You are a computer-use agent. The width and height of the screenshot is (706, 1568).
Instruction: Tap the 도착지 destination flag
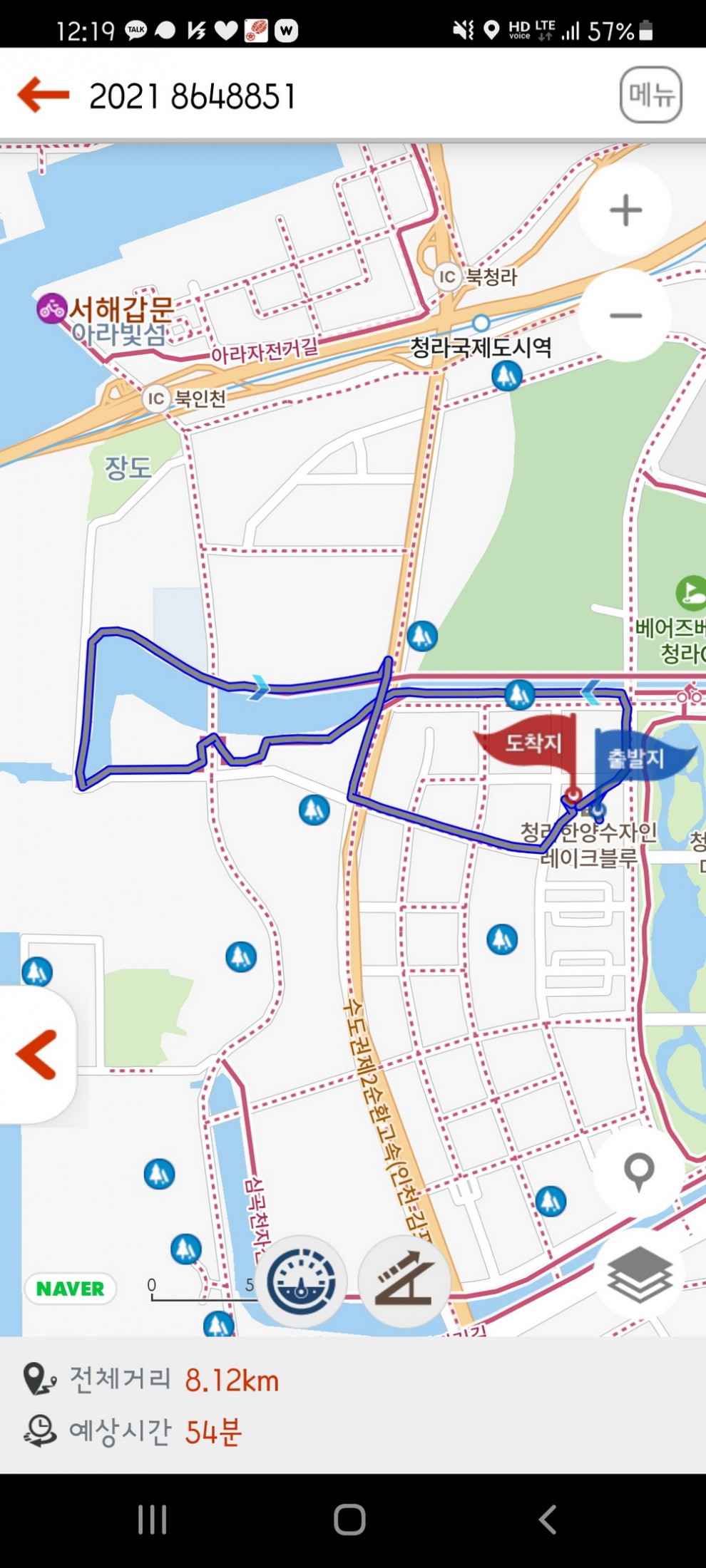(533, 743)
